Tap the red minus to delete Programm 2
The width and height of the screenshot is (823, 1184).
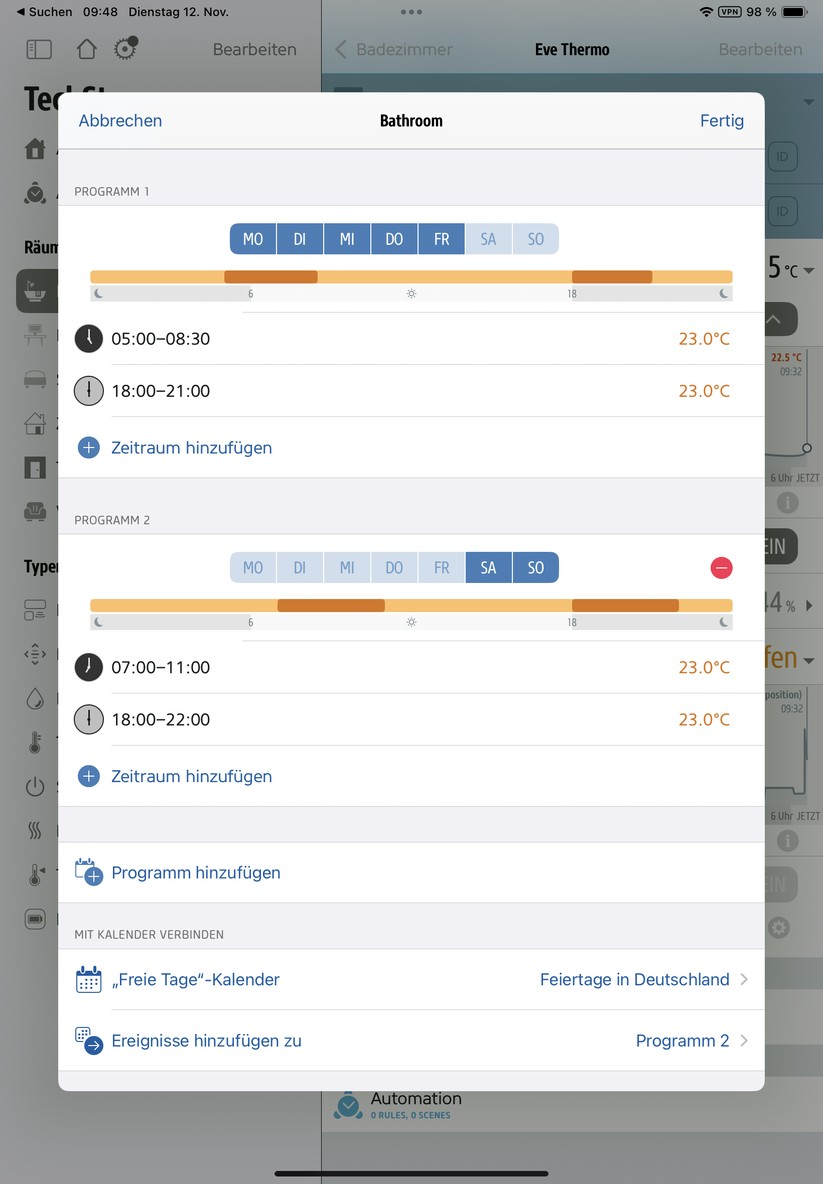(x=721, y=567)
